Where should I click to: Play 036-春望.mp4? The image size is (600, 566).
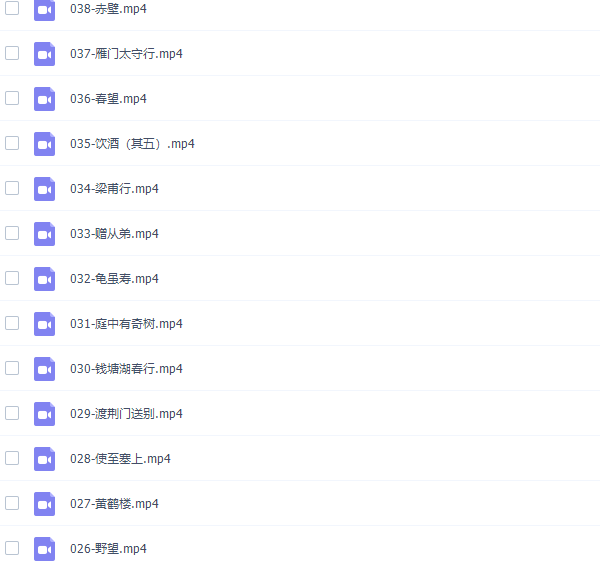click(108, 99)
